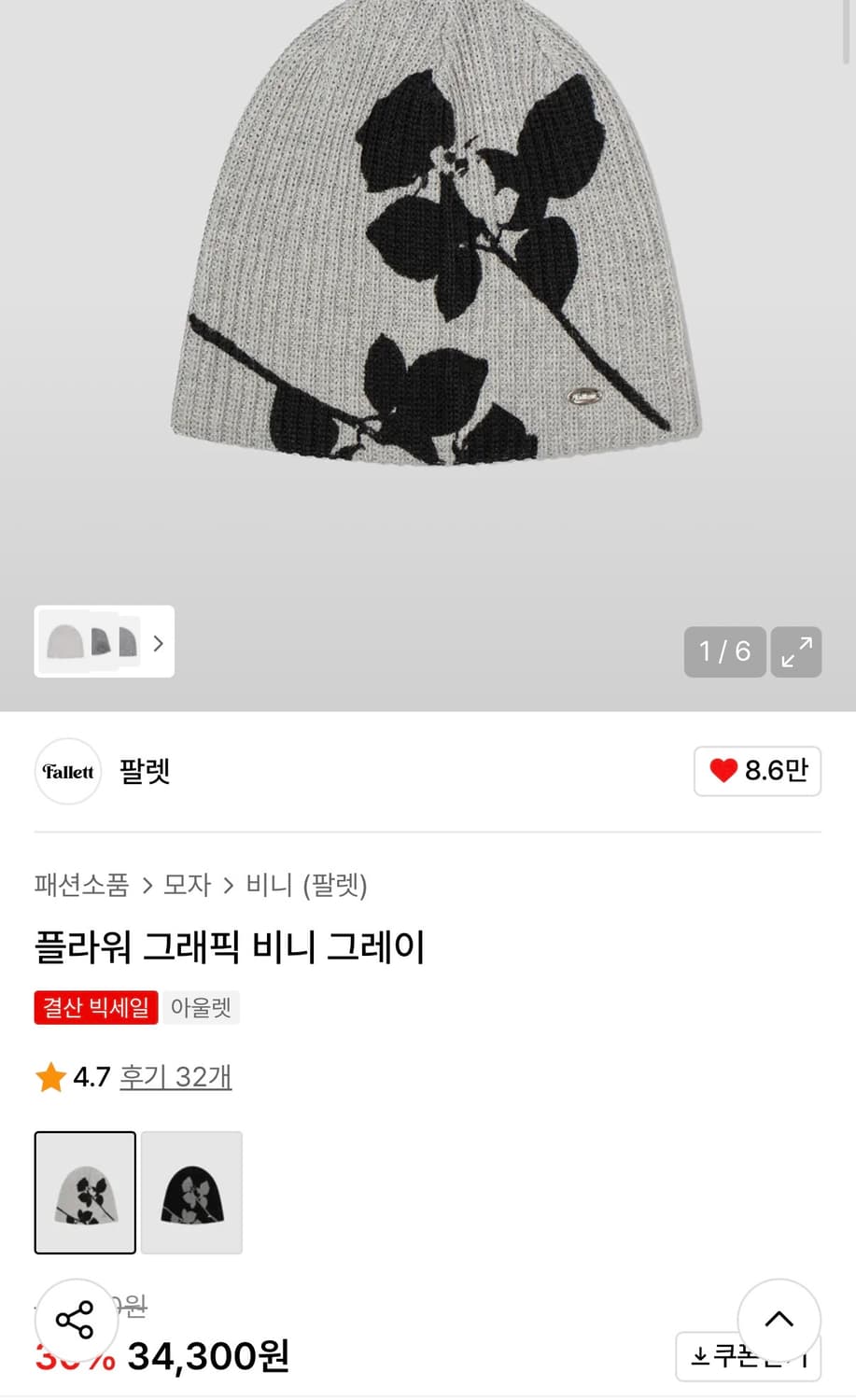The width and height of the screenshot is (856, 1400).
Task: Tap the share icon
Action: pyautogui.click(x=75, y=1320)
